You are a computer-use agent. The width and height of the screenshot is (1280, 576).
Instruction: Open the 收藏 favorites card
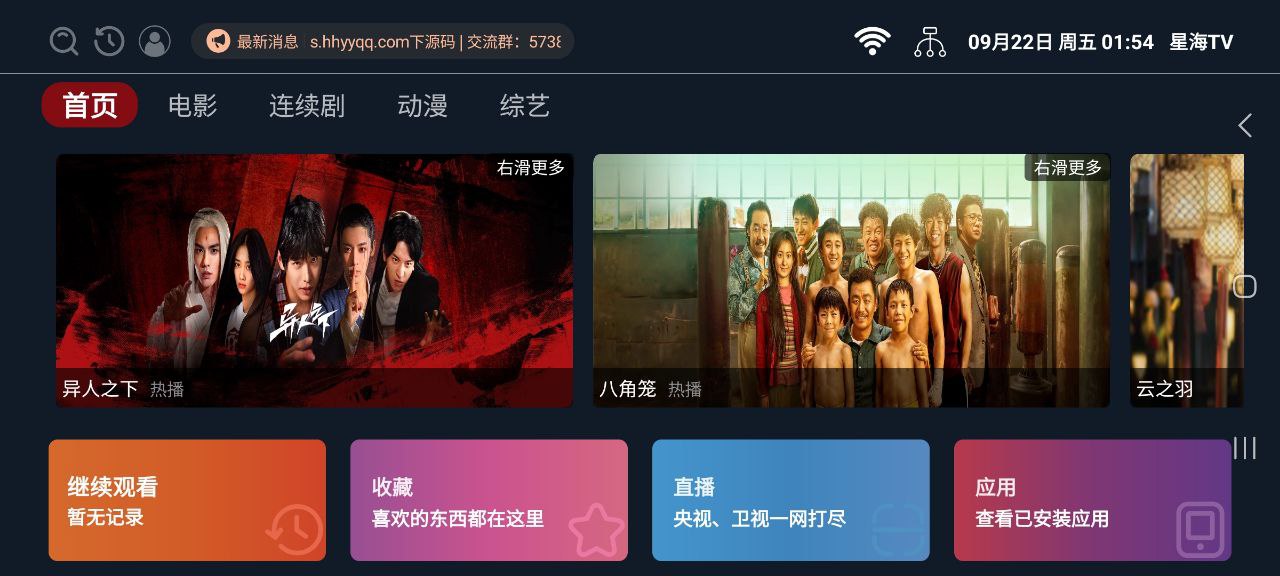coord(489,500)
